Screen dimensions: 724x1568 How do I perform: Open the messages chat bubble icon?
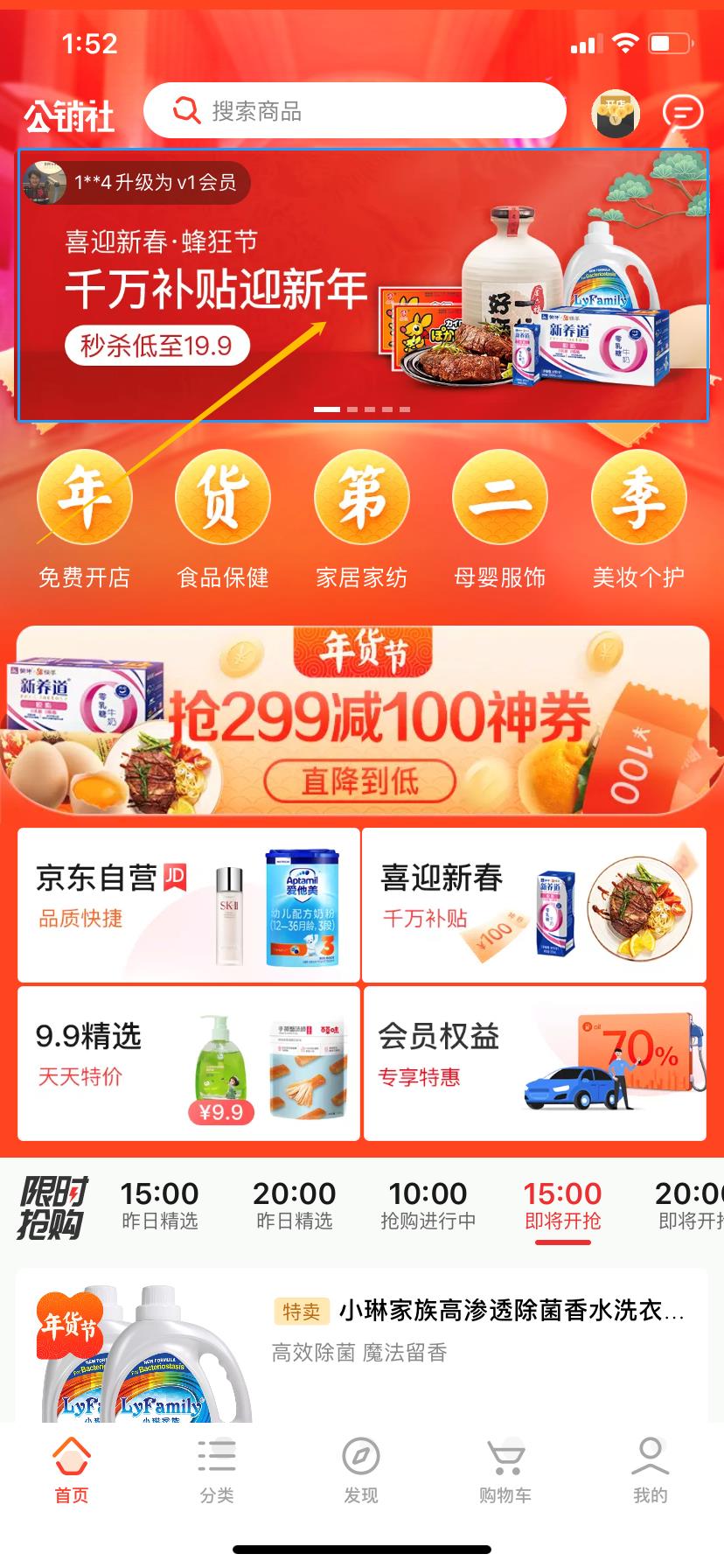(x=682, y=112)
